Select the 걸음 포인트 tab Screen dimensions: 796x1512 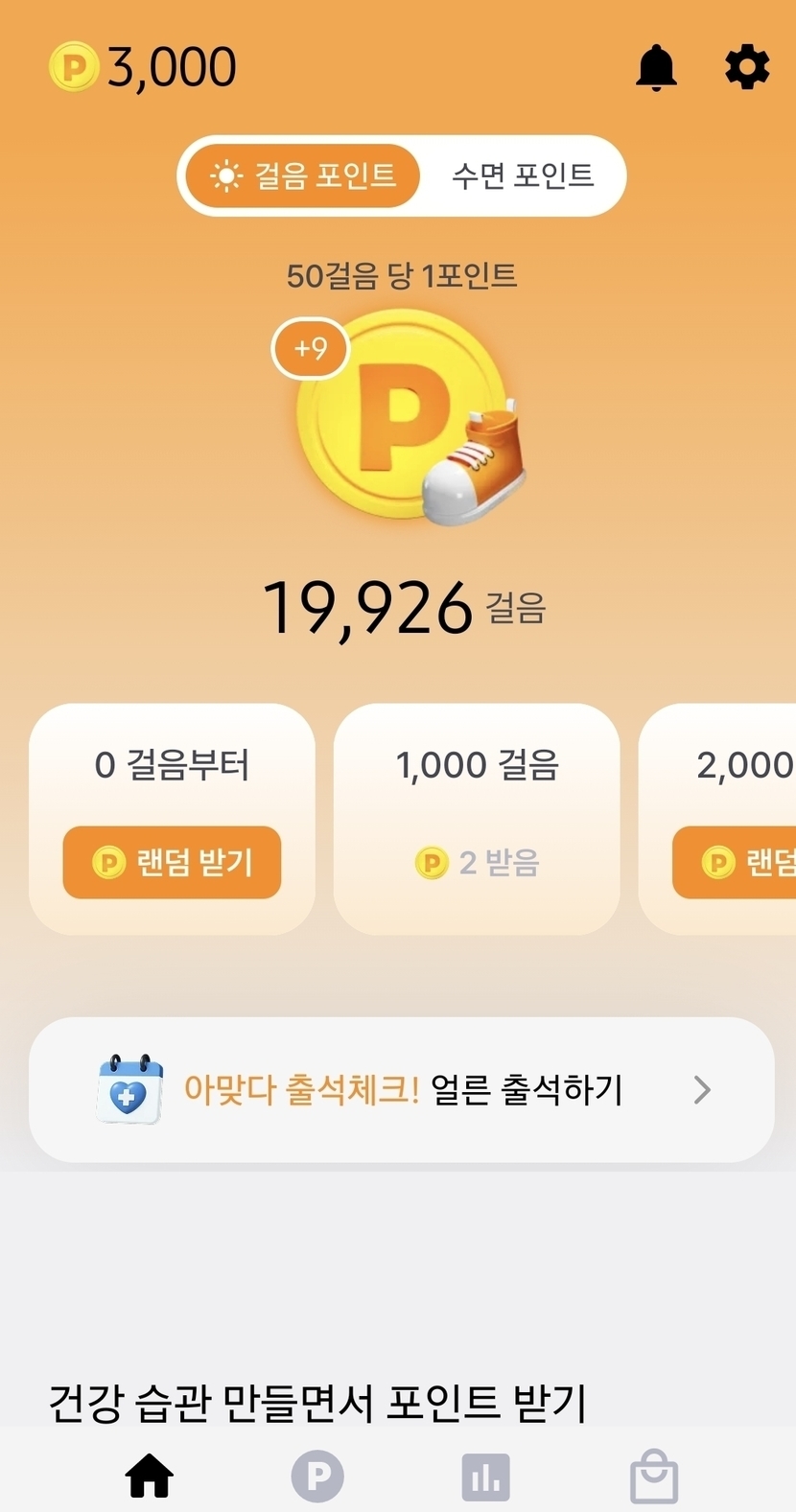click(303, 175)
